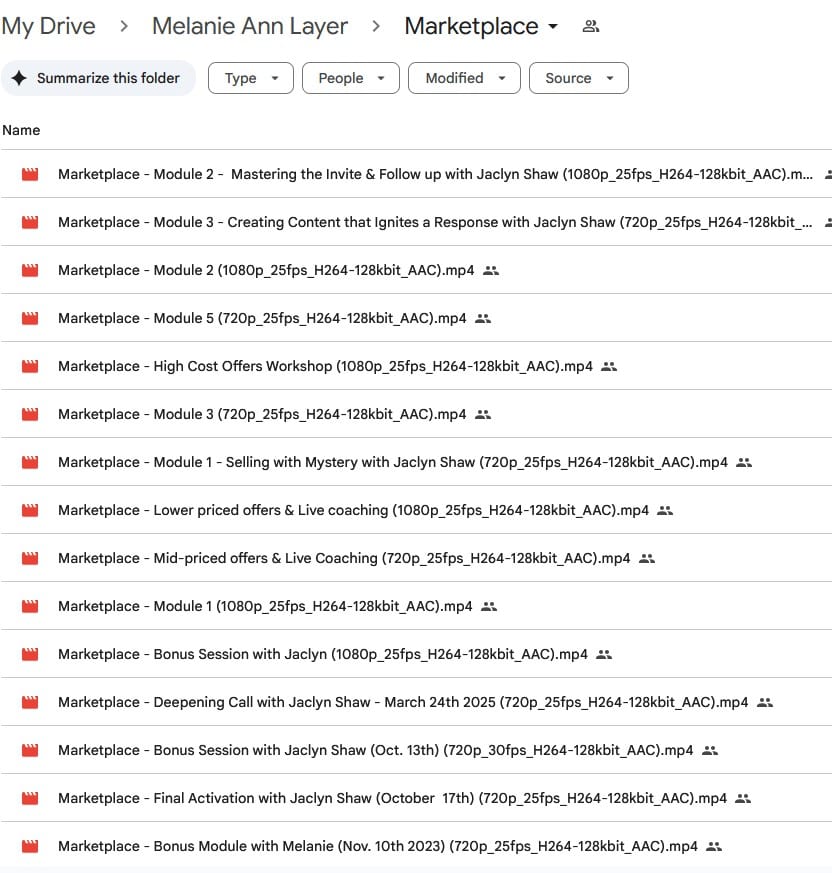
Task: Expand the Marketplace folder dropdown
Action: (x=553, y=27)
